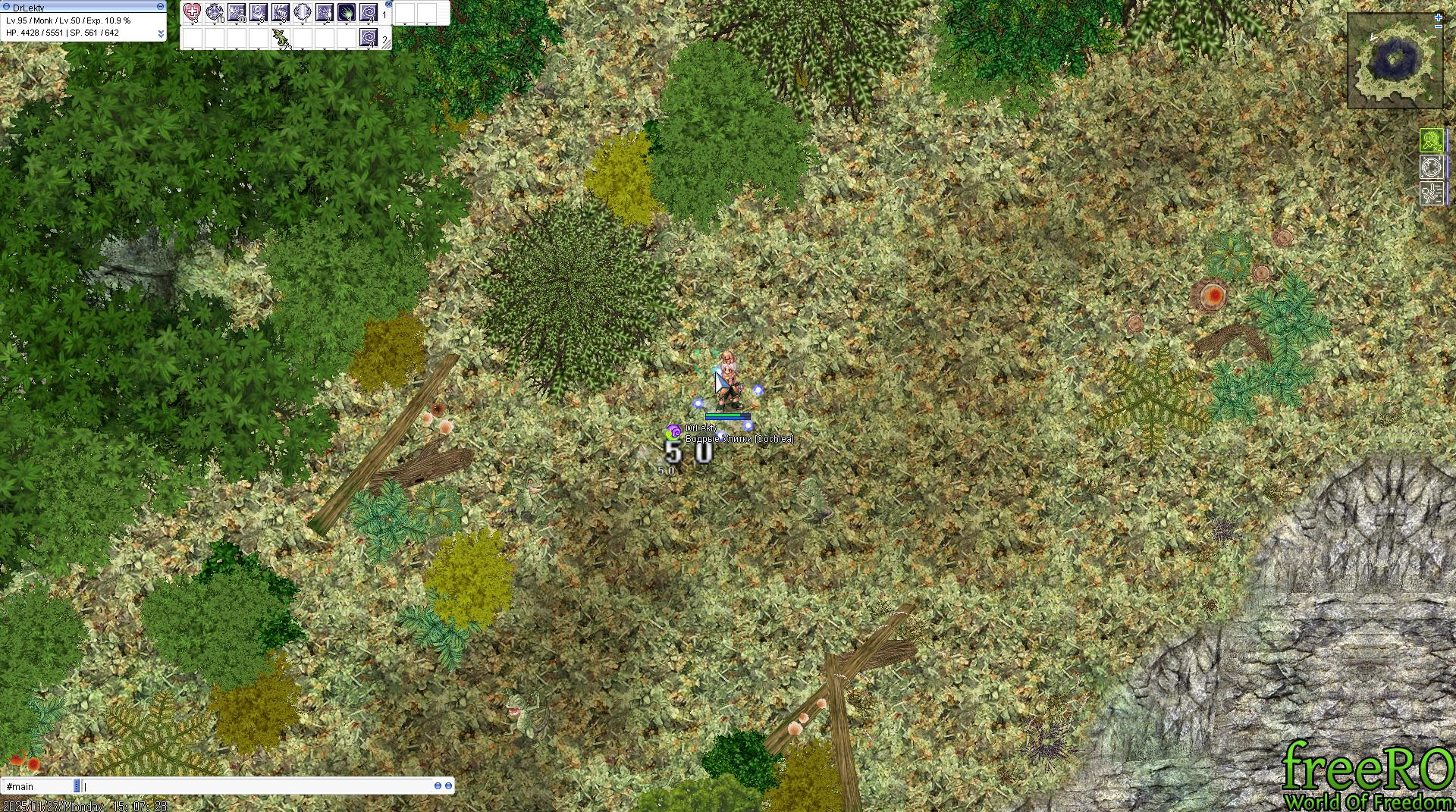Expand the DrLekty status window with double chevron
This screenshot has width=1456, height=812.
click(161, 34)
